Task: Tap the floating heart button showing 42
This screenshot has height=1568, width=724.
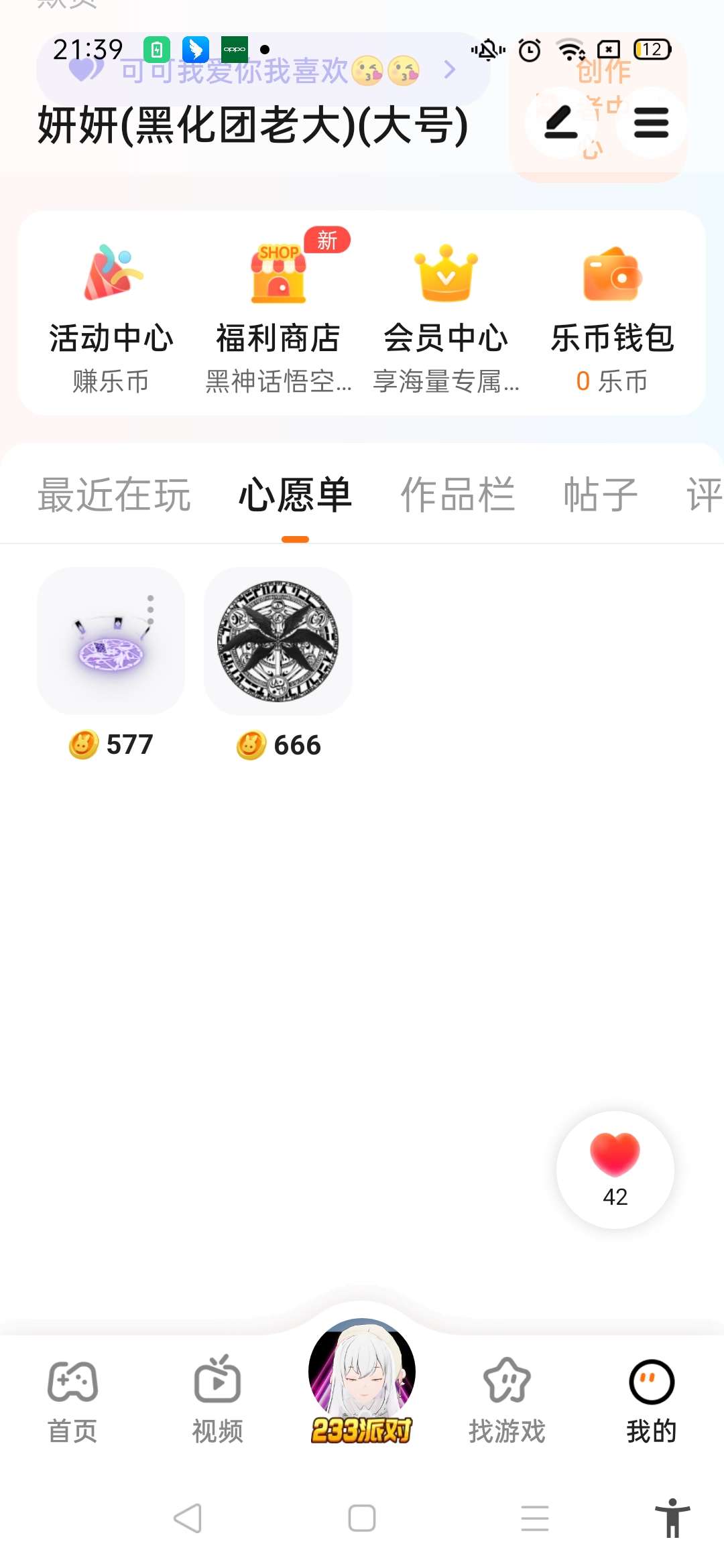Action: click(x=615, y=1169)
